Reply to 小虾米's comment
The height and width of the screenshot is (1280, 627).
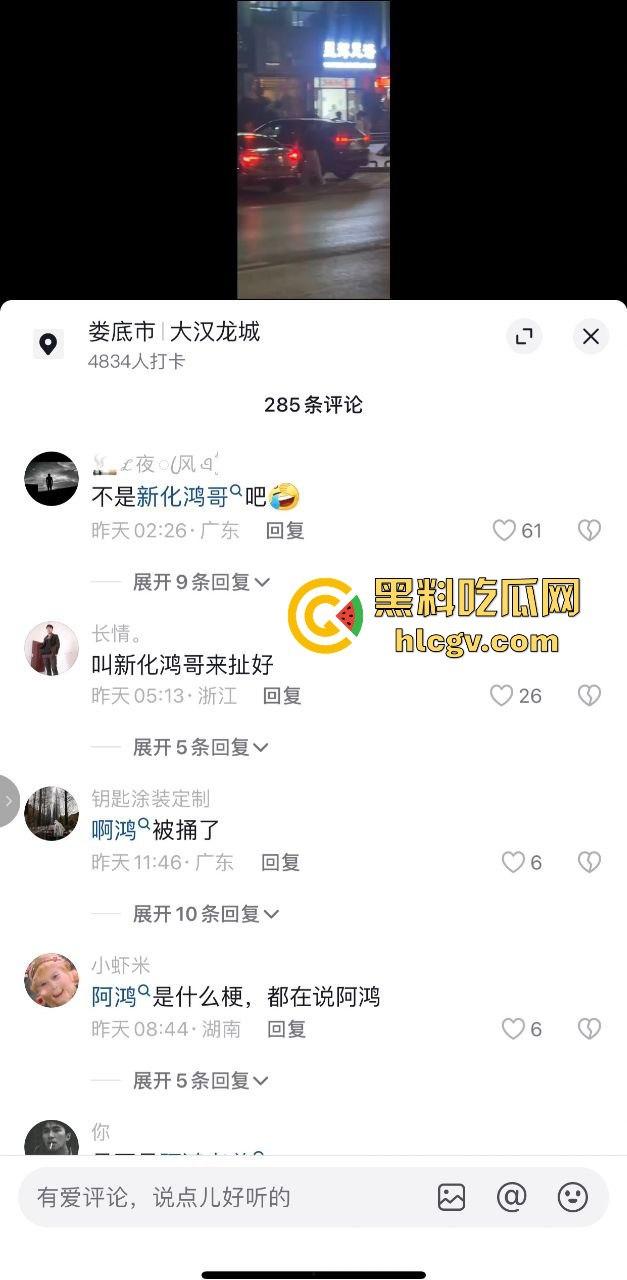(287, 1029)
